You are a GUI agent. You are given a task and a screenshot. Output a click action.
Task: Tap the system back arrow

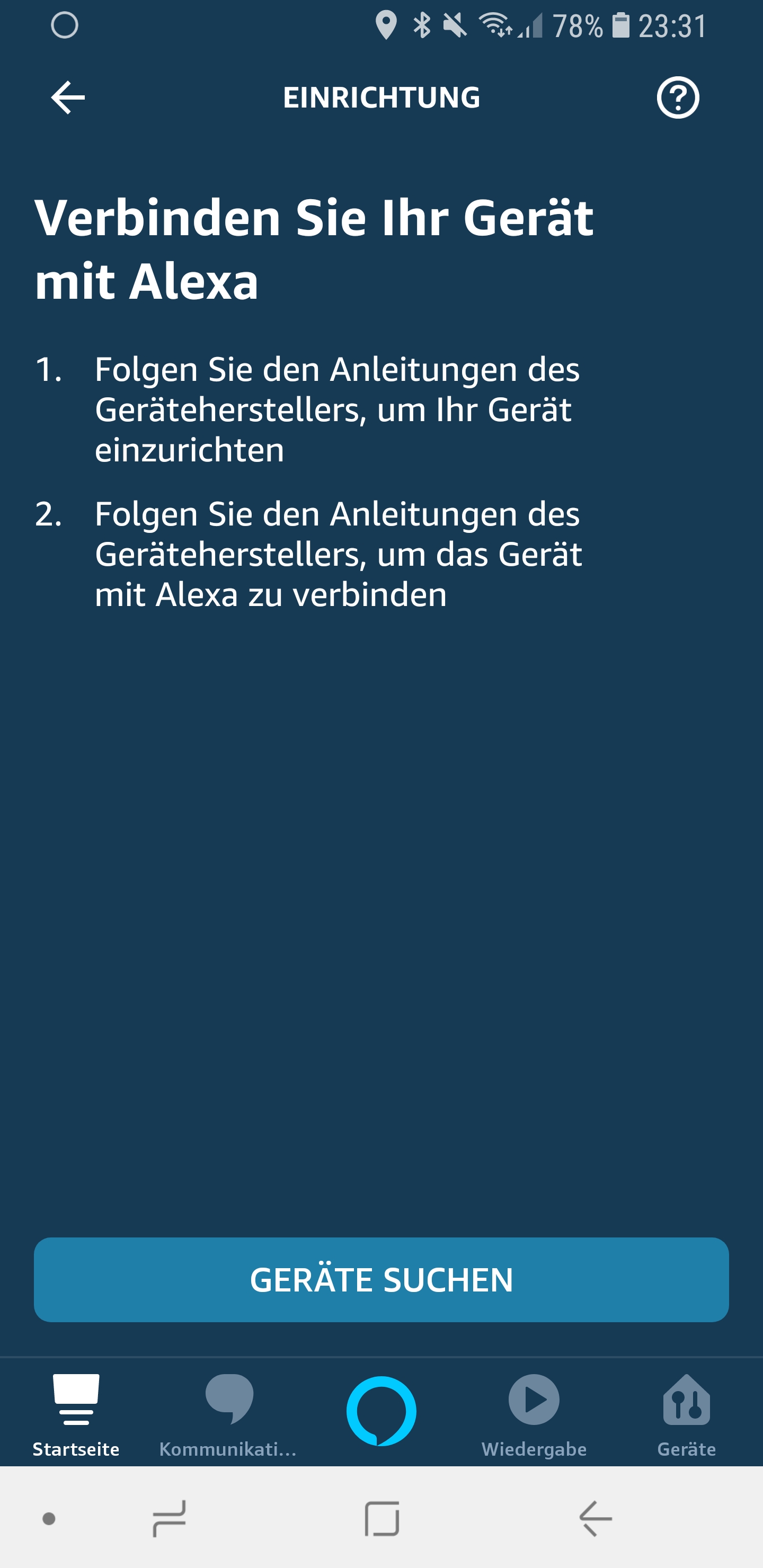coord(595,1518)
